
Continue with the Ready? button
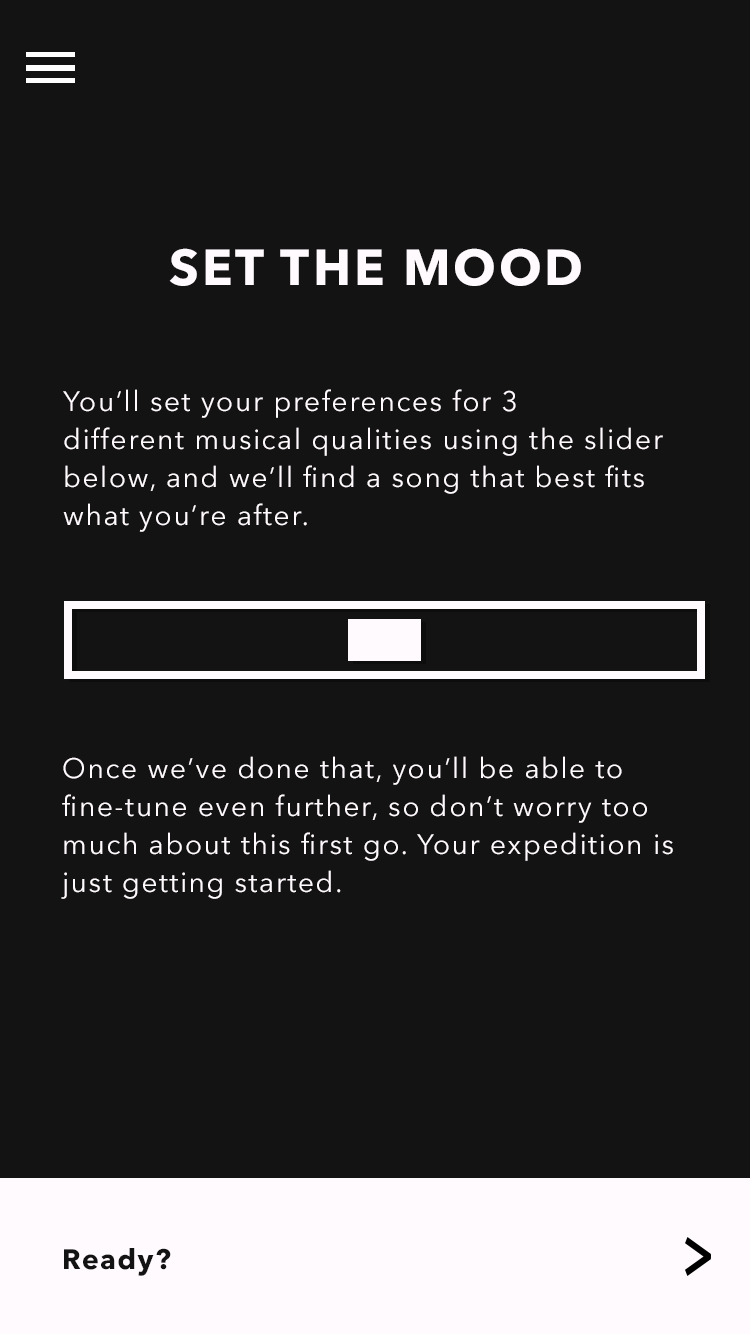[x=375, y=1256]
